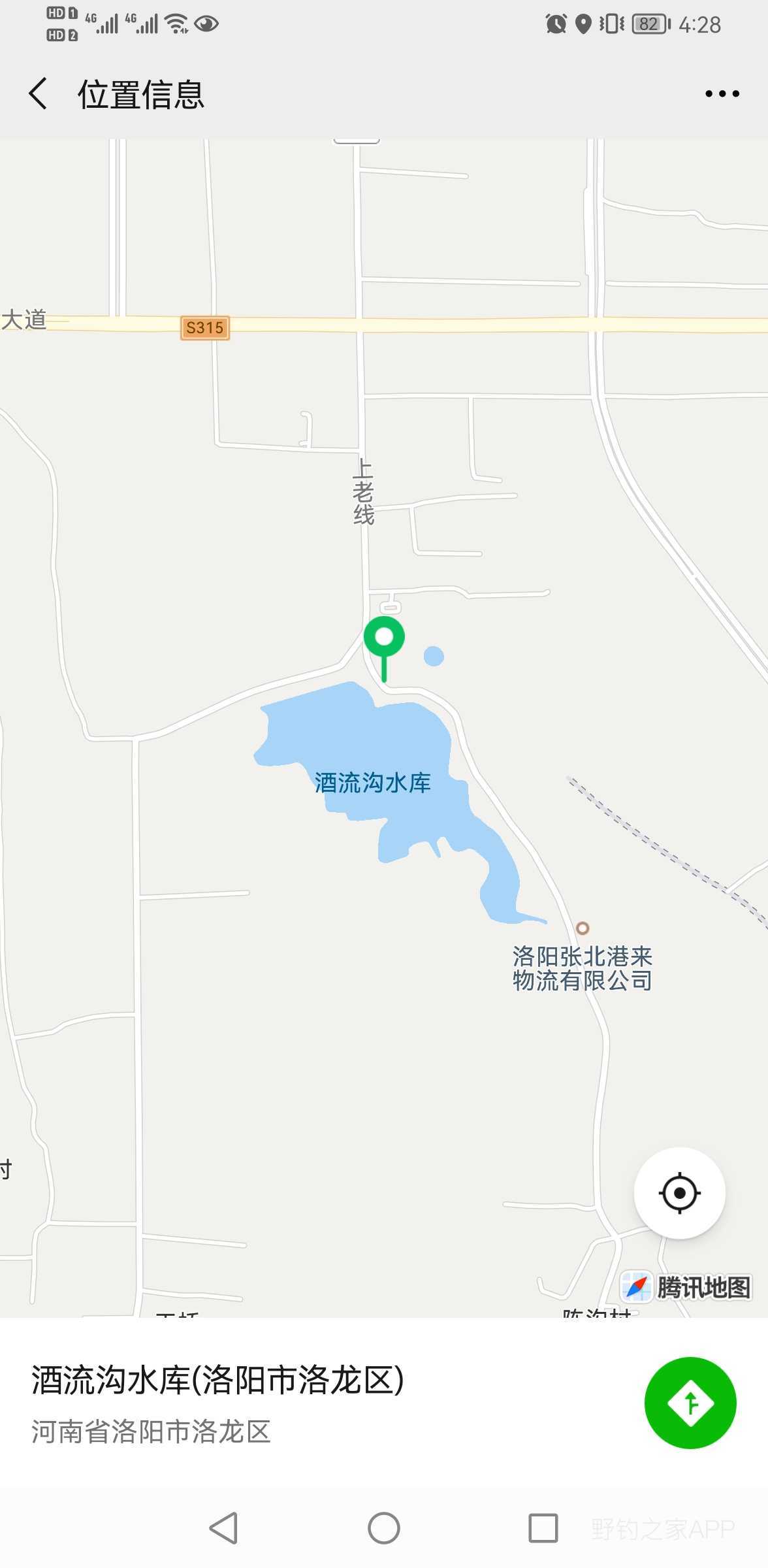Open the system recent apps view
768x1568 pixels.
[543, 1528]
